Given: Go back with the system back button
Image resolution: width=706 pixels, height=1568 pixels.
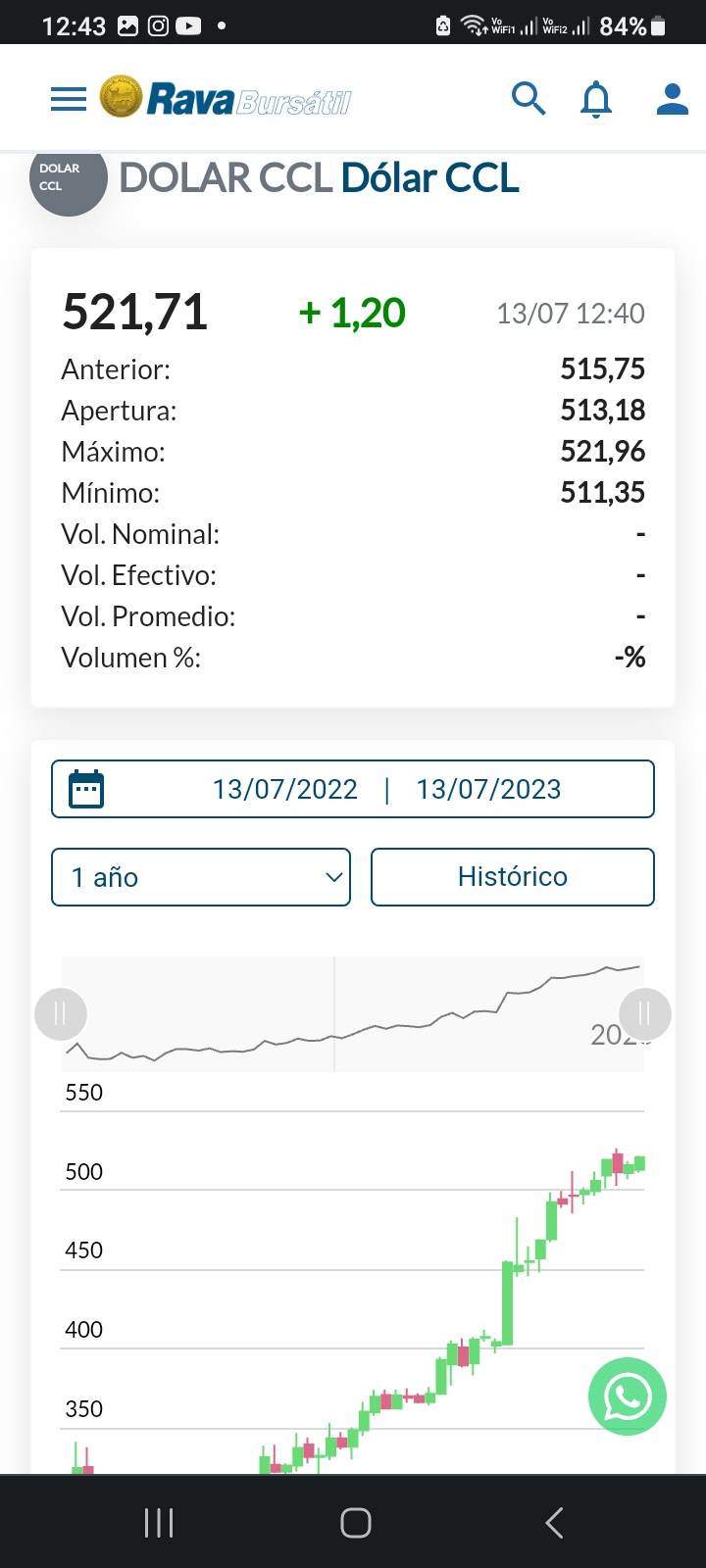Looking at the screenshot, I should click(x=554, y=1522).
